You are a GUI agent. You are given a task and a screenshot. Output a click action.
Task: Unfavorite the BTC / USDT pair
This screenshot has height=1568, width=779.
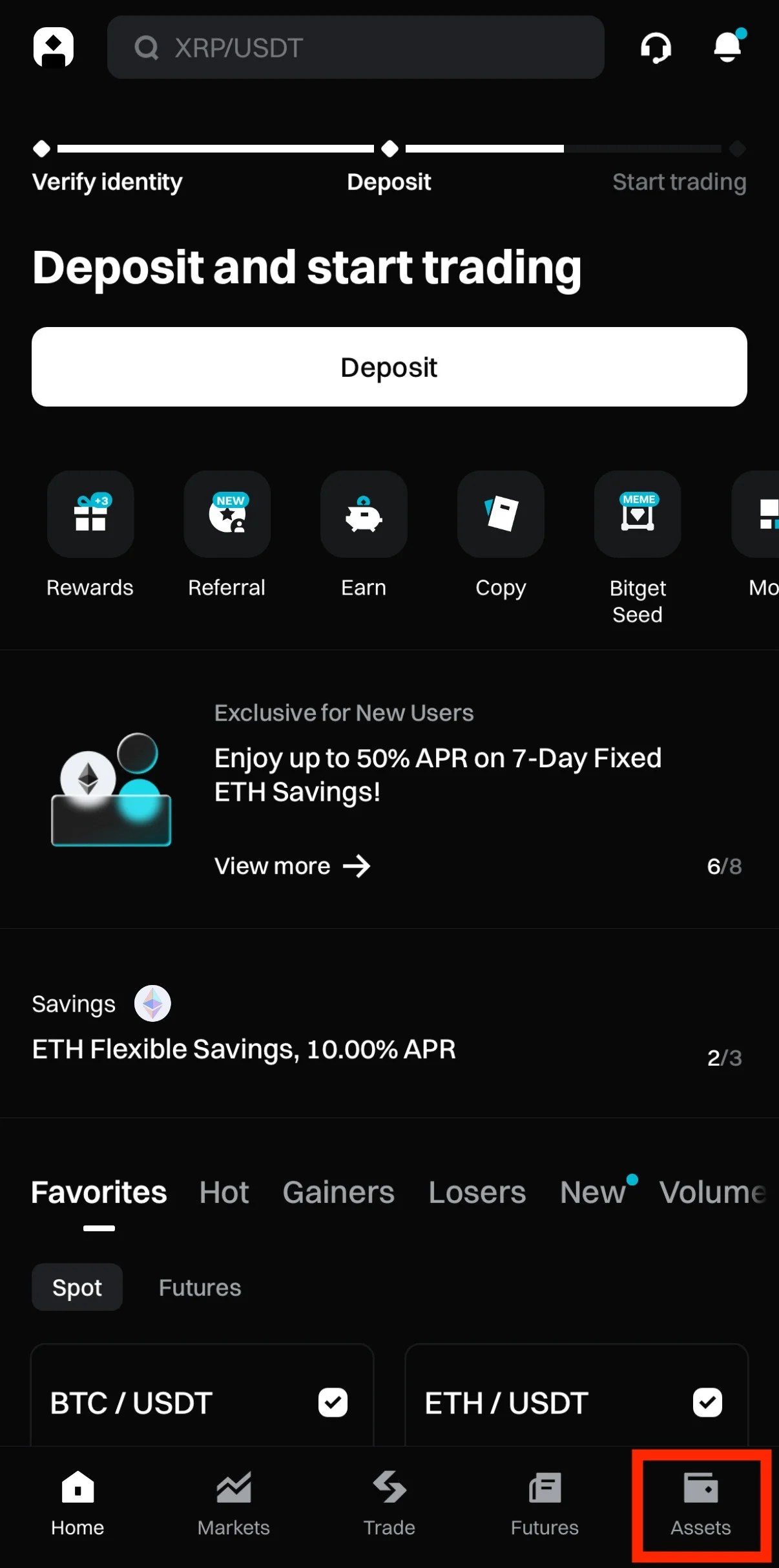334,1403
